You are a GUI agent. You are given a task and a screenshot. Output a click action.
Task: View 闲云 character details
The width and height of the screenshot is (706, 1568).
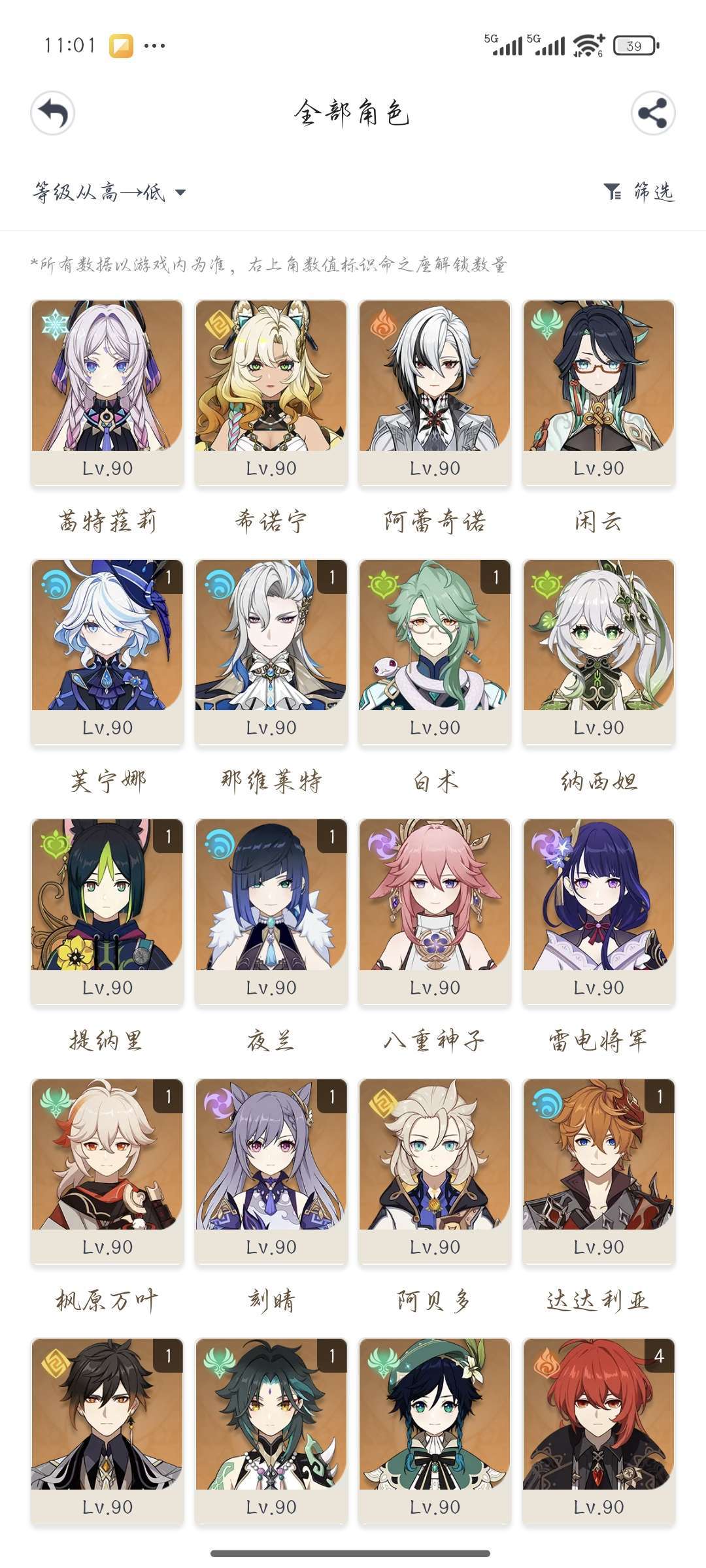tap(599, 393)
